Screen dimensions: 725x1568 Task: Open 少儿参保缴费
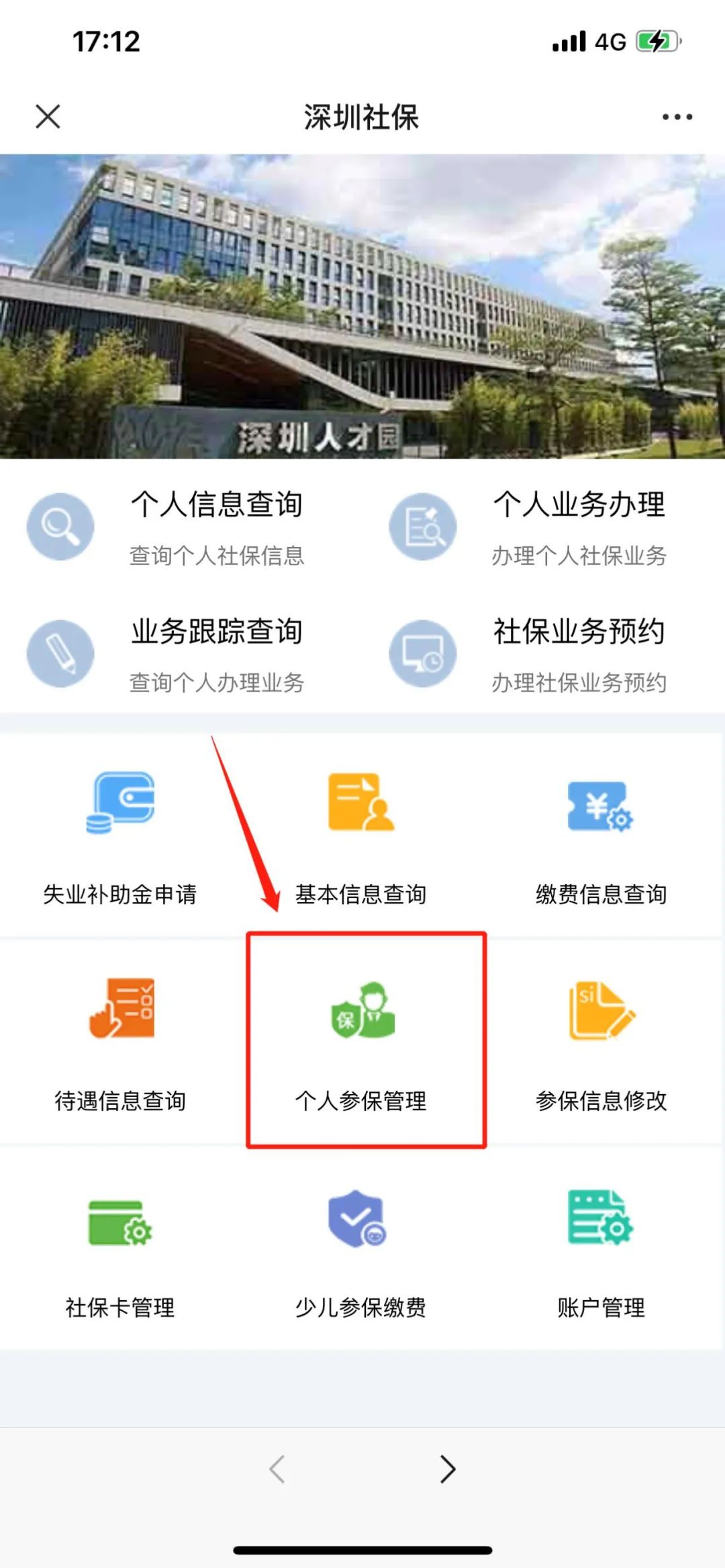pos(361,1250)
